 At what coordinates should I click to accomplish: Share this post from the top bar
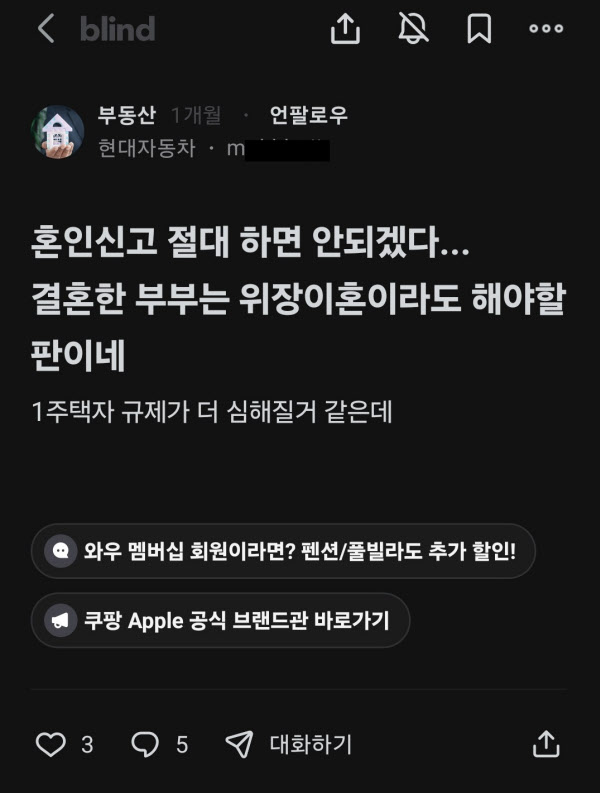tap(345, 29)
